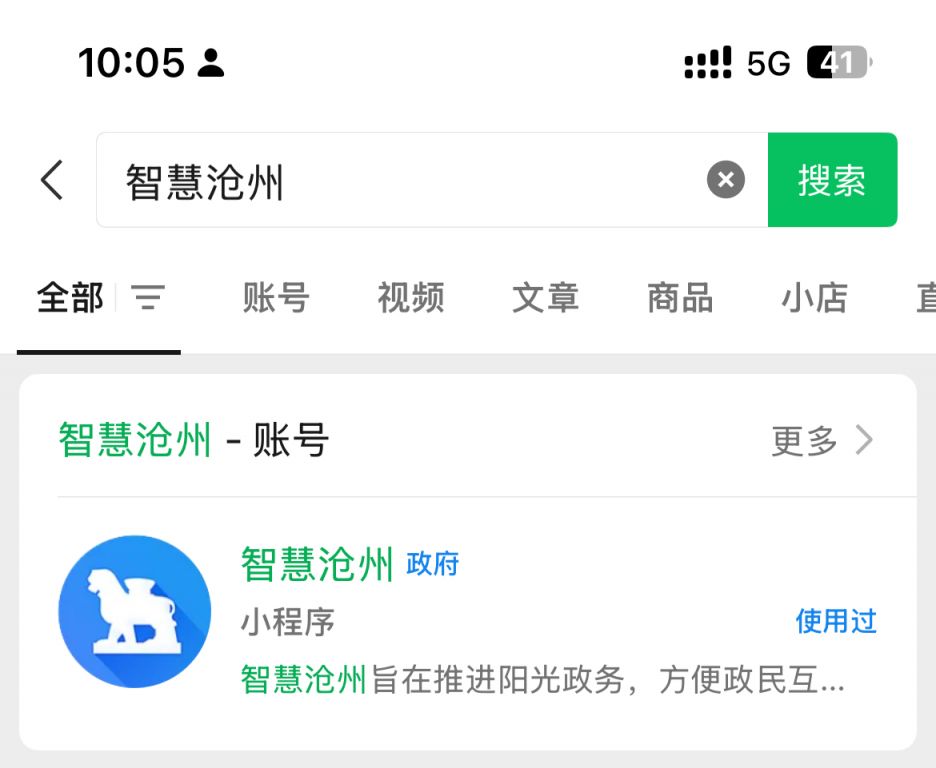Clear the search text with the X

[x=726, y=180]
